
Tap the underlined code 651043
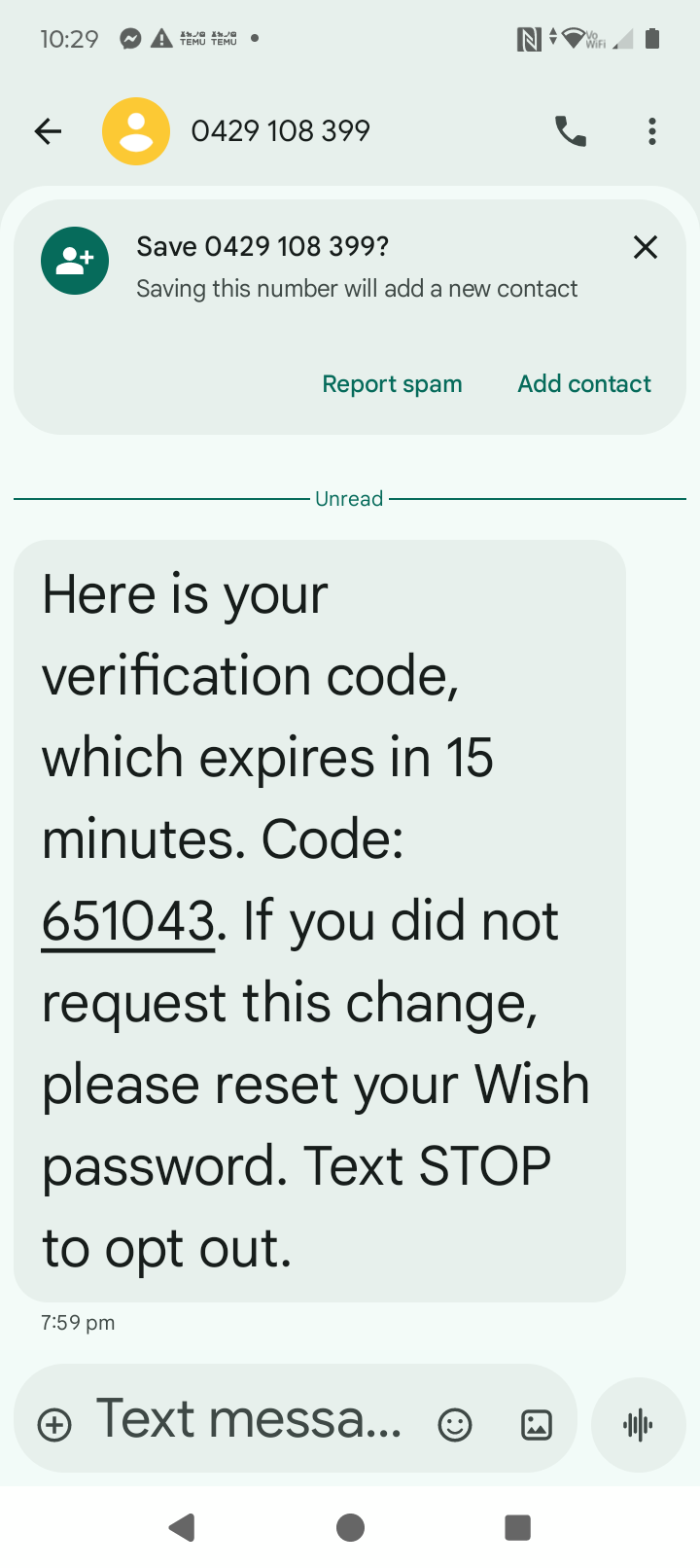pos(127,920)
